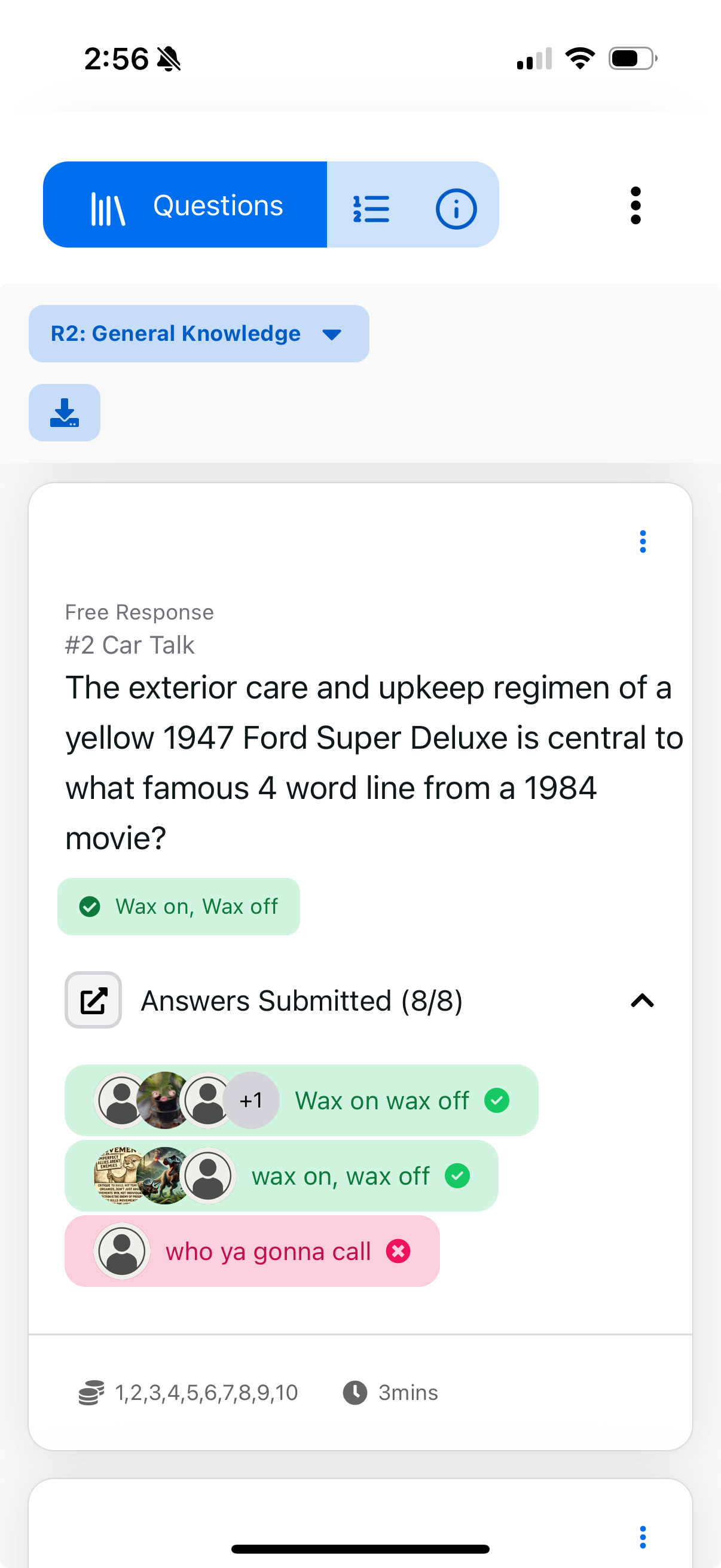This screenshot has height=1568, width=721.
Task: Select the 'who ya gonna call' answer
Action: click(268, 1251)
